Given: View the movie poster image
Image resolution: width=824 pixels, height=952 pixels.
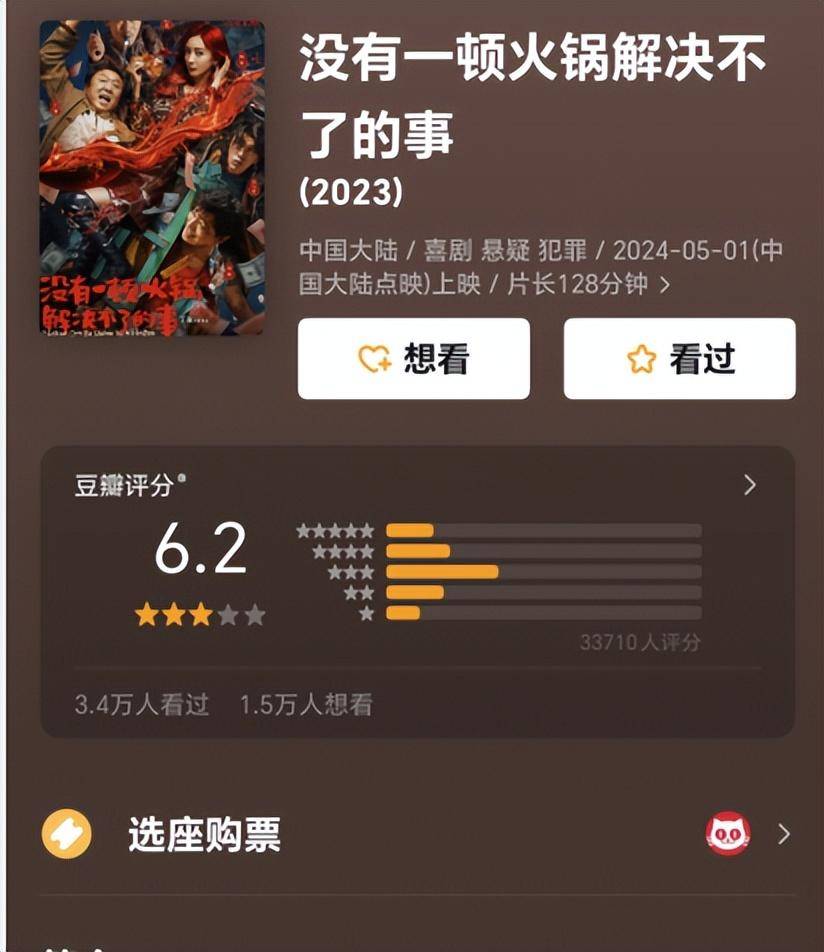Looking at the screenshot, I should pos(152,178).
